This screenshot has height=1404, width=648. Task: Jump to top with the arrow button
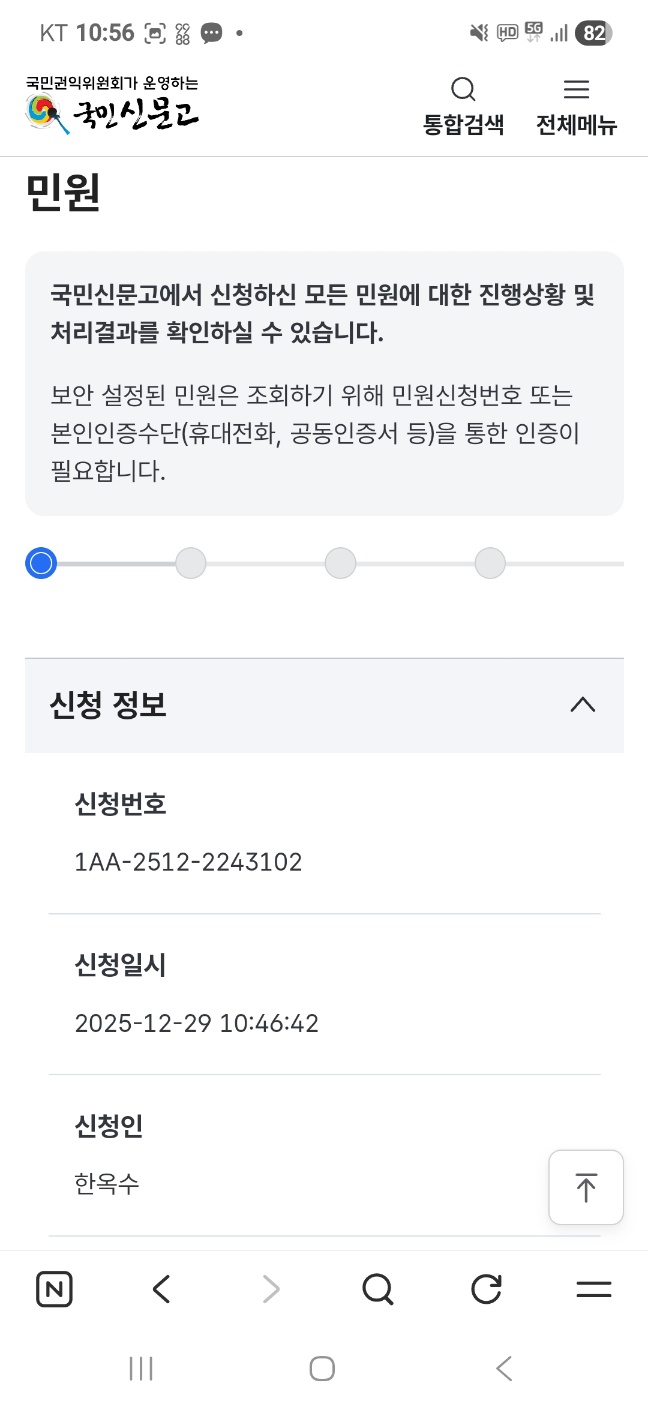586,1187
